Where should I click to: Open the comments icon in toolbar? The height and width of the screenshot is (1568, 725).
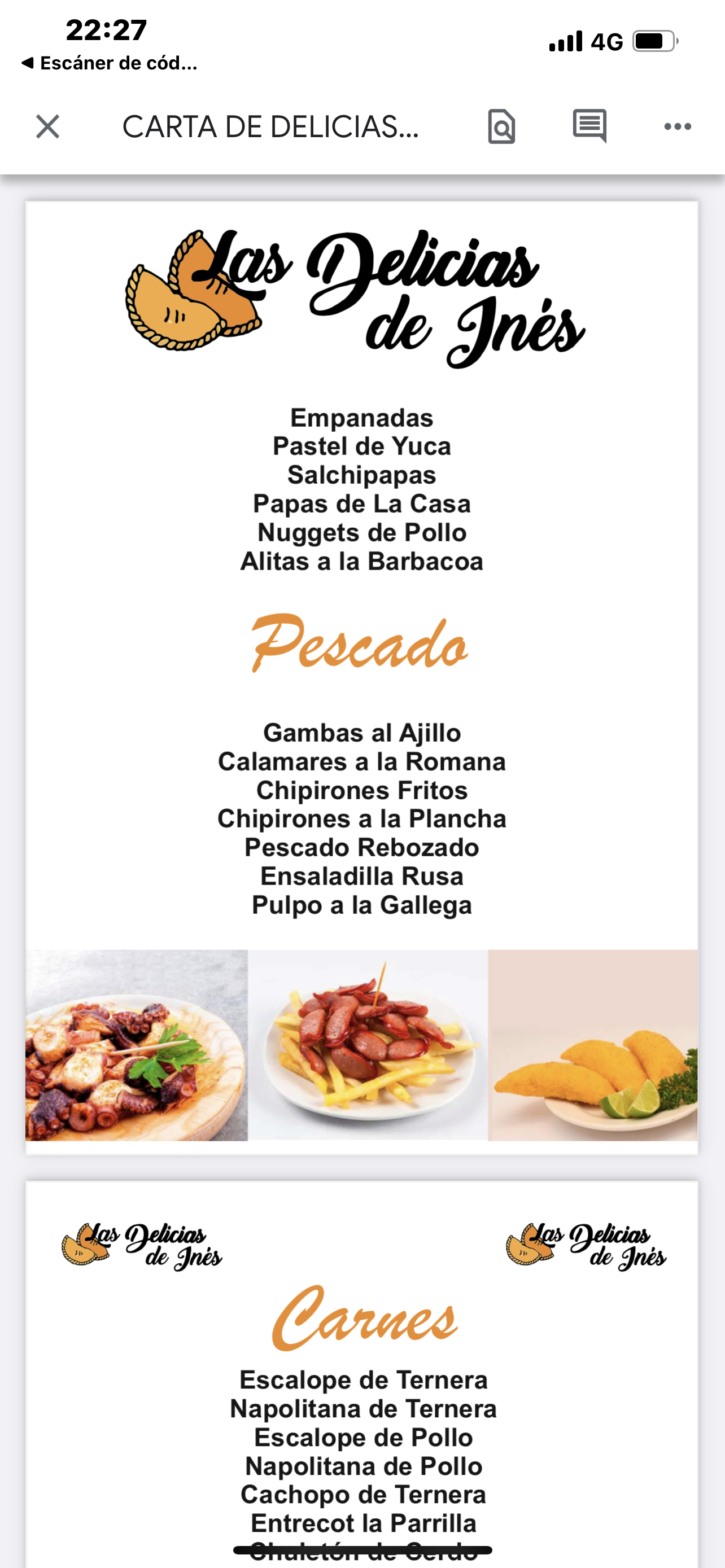tap(589, 126)
